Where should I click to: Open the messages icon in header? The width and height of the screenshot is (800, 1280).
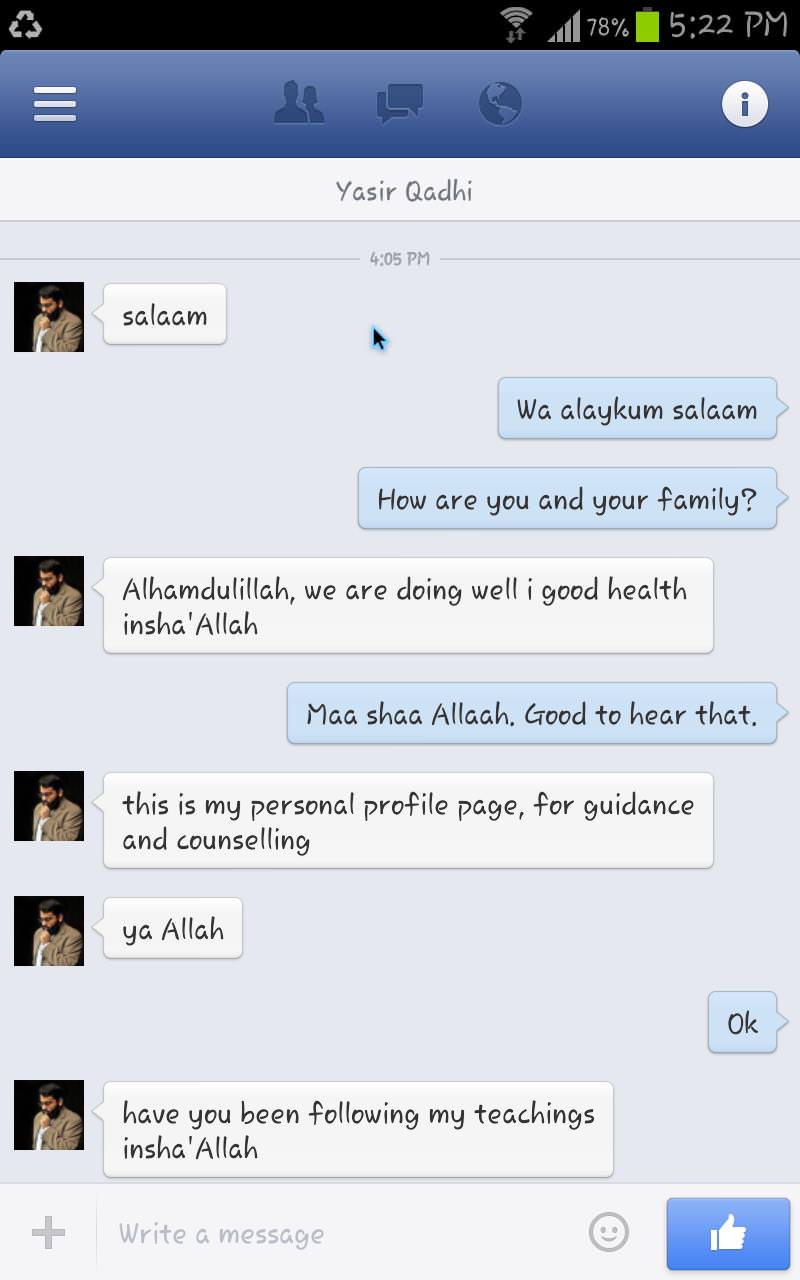click(x=399, y=104)
